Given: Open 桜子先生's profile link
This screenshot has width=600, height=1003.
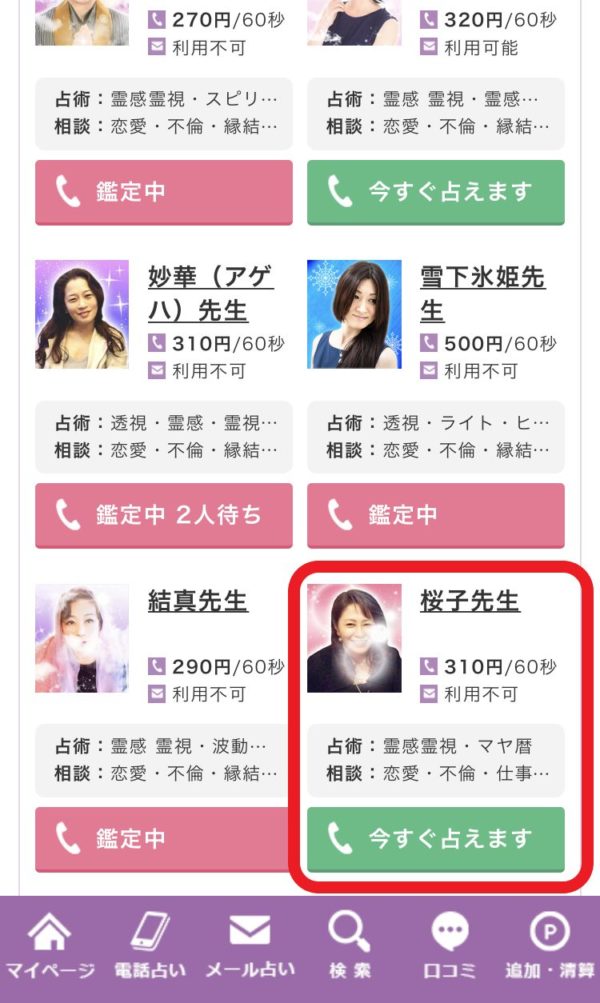Looking at the screenshot, I should point(470,602).
